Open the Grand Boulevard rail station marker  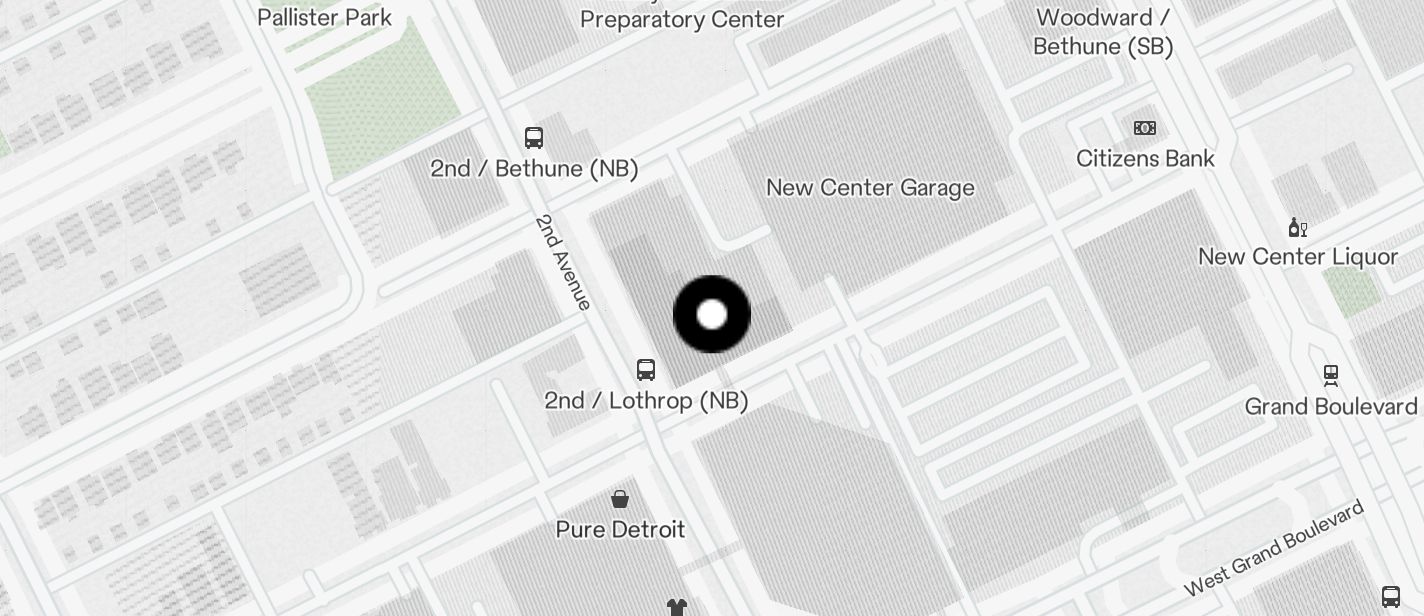1330,376
